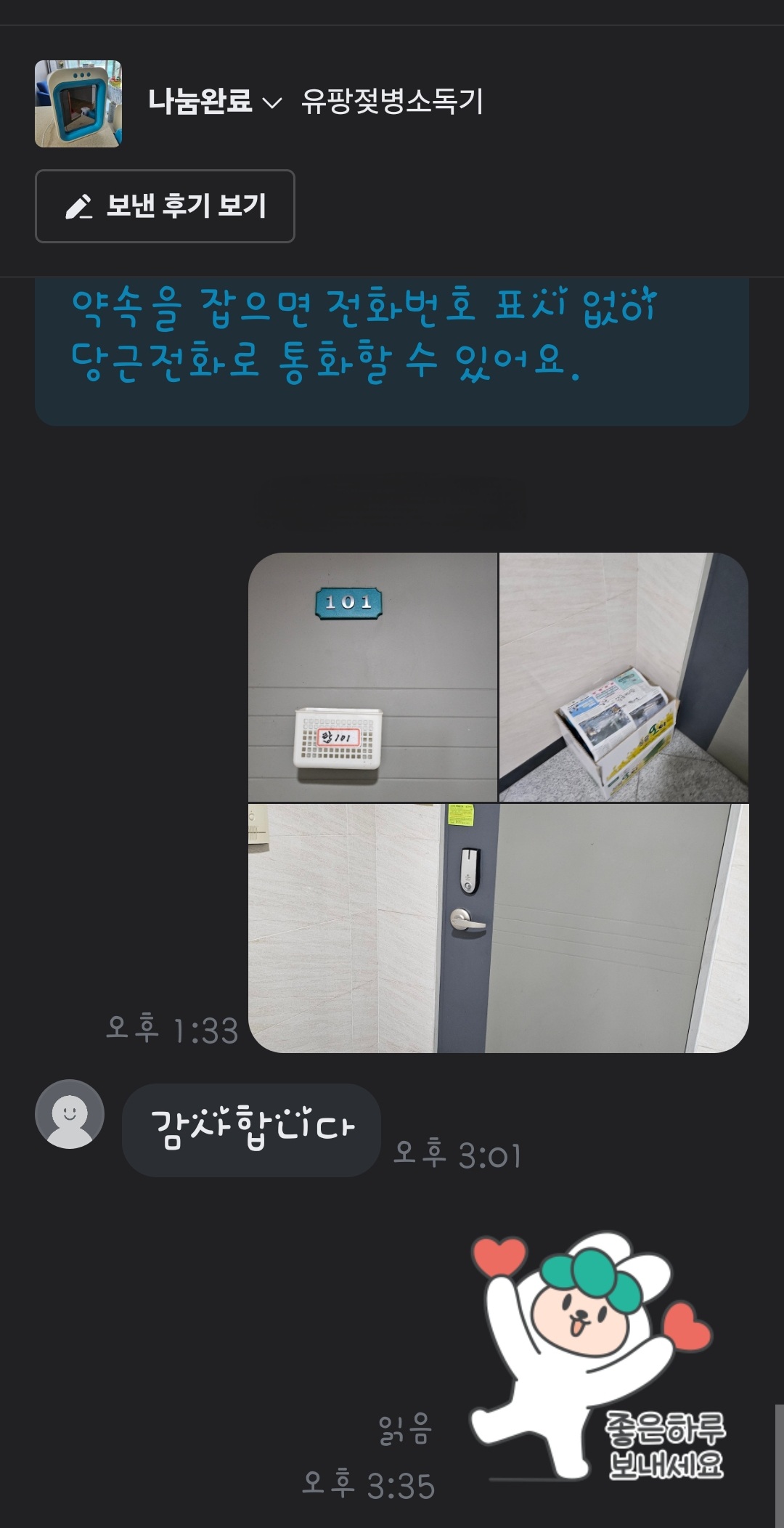The height and width of the screenshot is (1528, 784).
Task: Open the 유팡젖병소독기 item thumbnail
Action: [x=78, y=104]
